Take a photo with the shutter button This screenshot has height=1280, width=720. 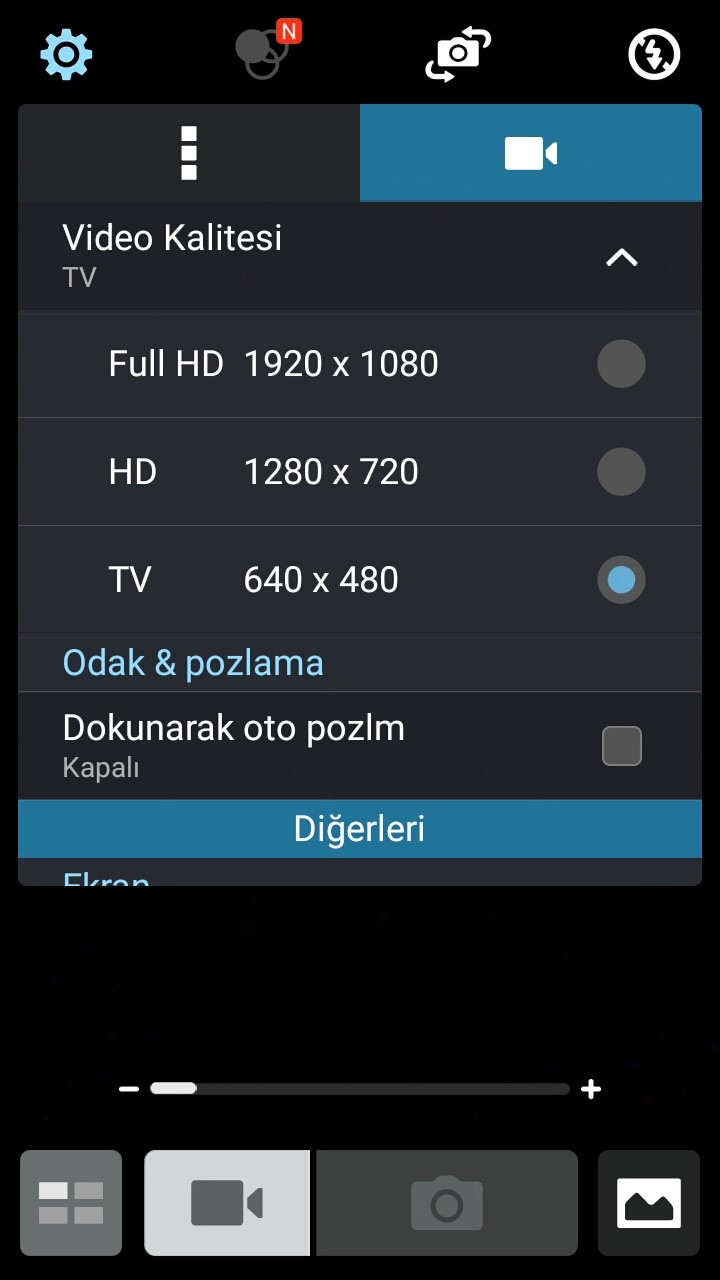tap(447, 1203)
